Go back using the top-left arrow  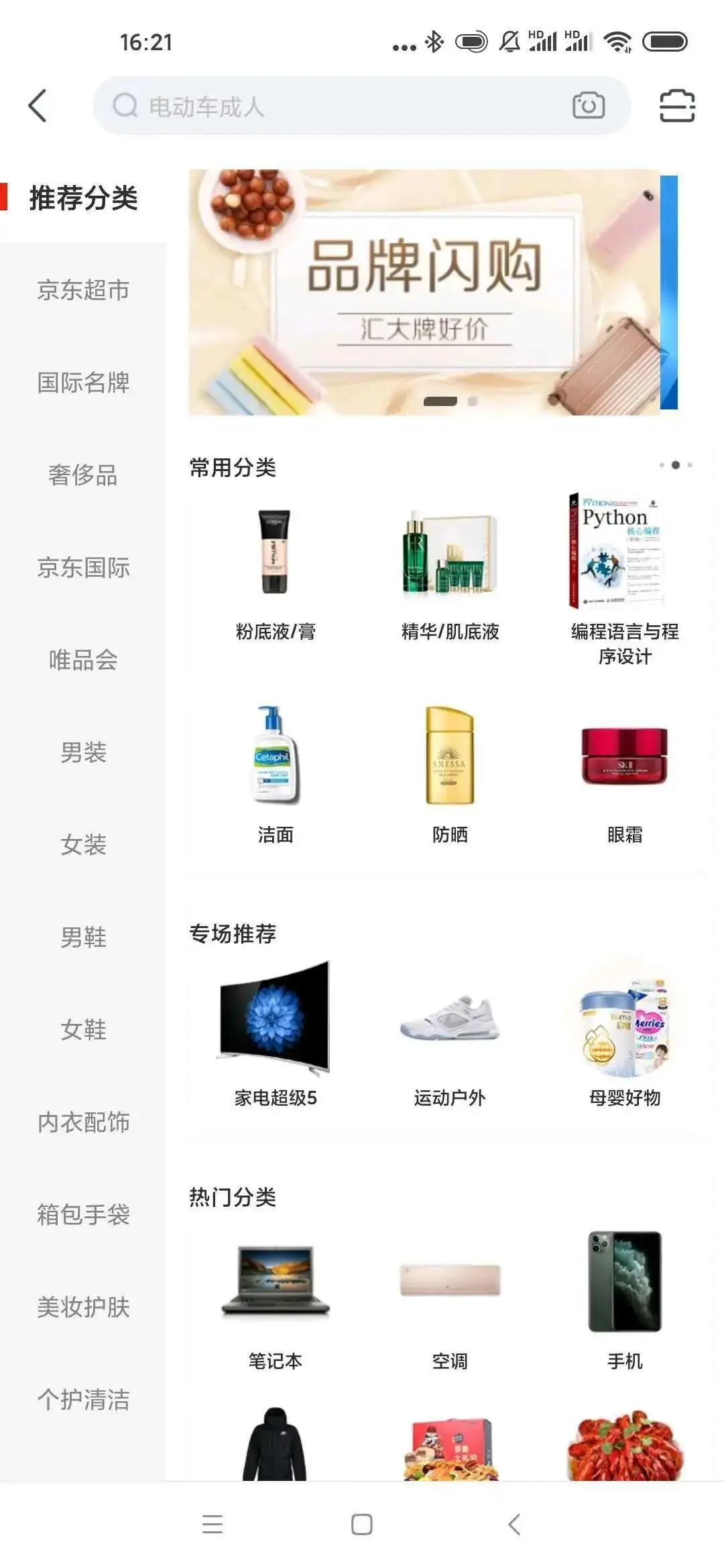coord(38,106)
